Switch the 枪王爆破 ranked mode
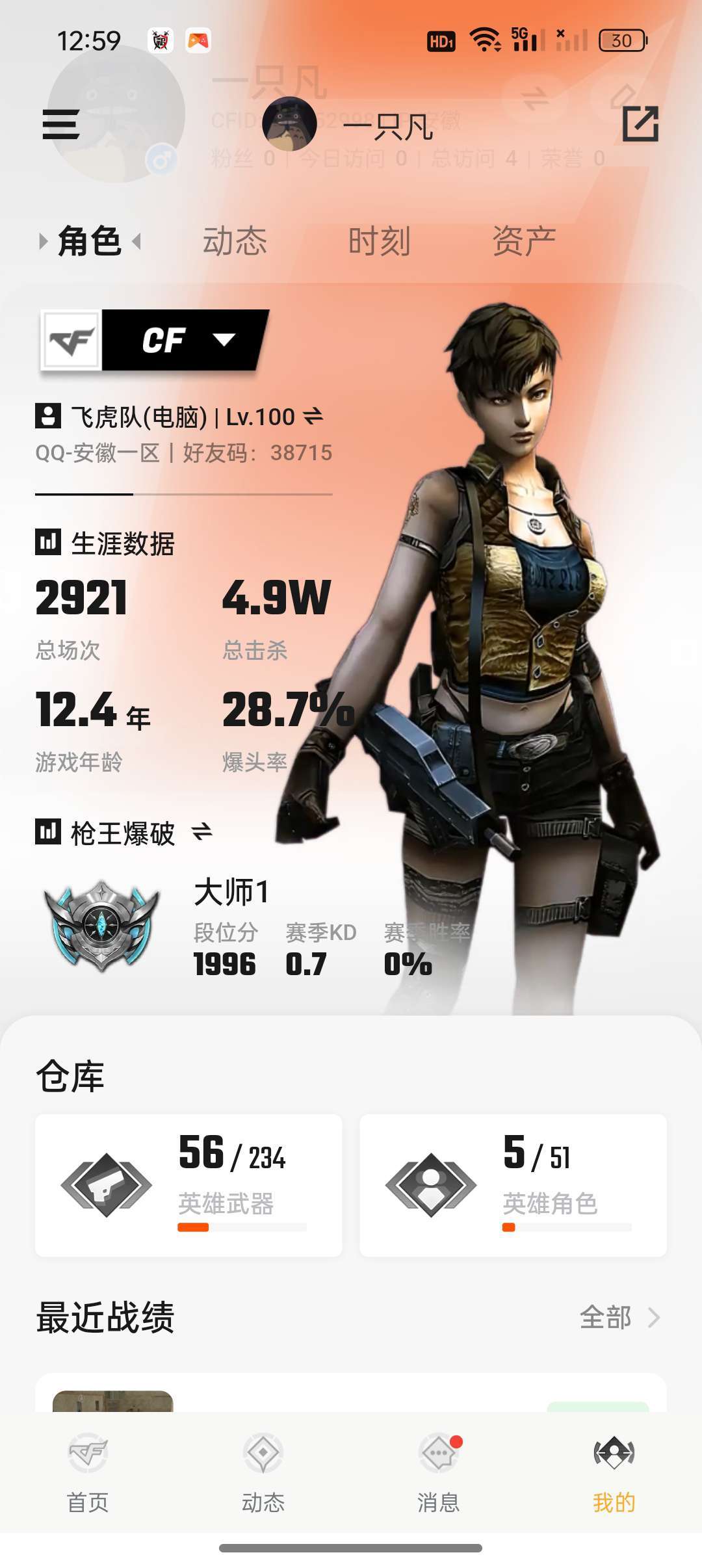Image resolution: width=702 pixels, height=1568 pixels. point(202,832)
